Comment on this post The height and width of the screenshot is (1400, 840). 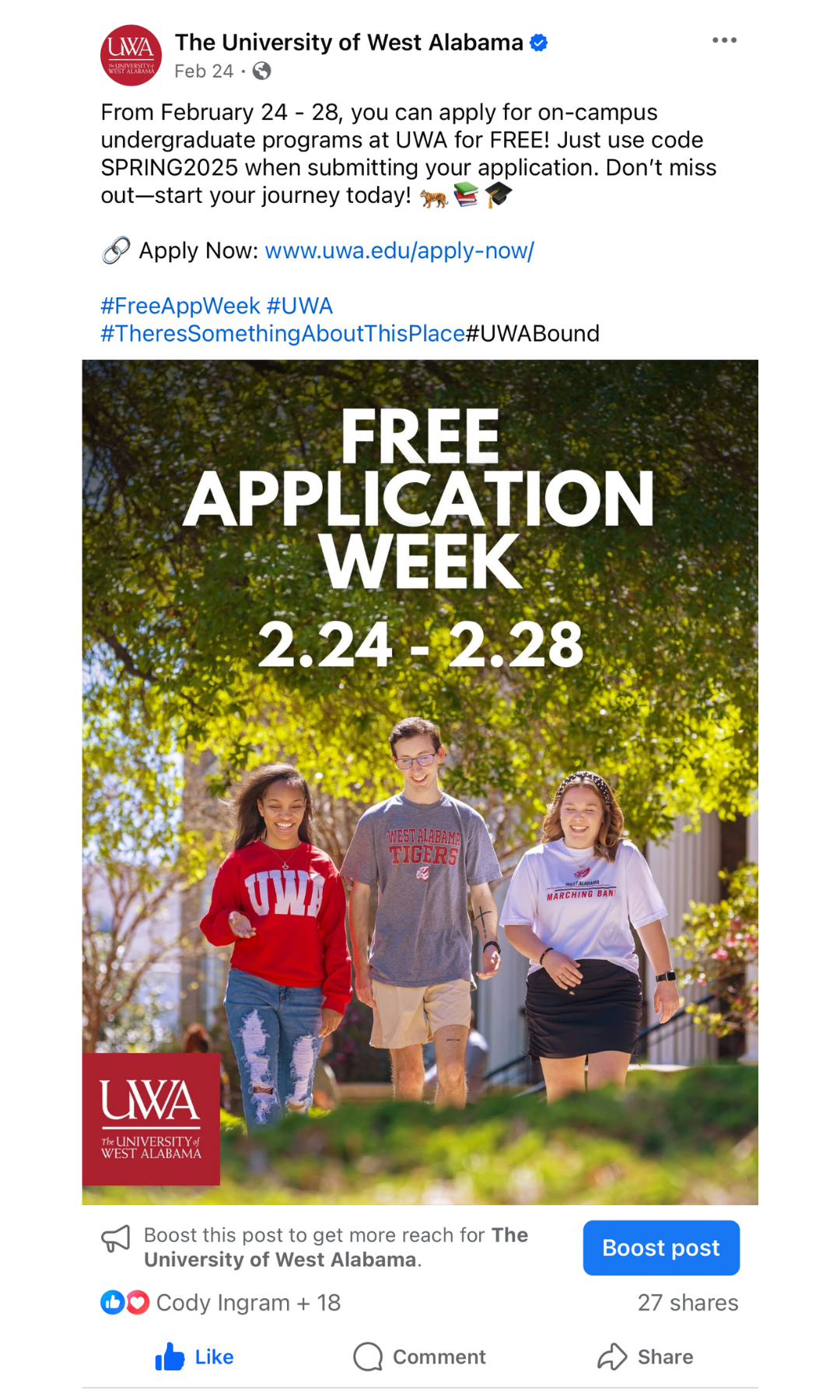pos(420,1357)
